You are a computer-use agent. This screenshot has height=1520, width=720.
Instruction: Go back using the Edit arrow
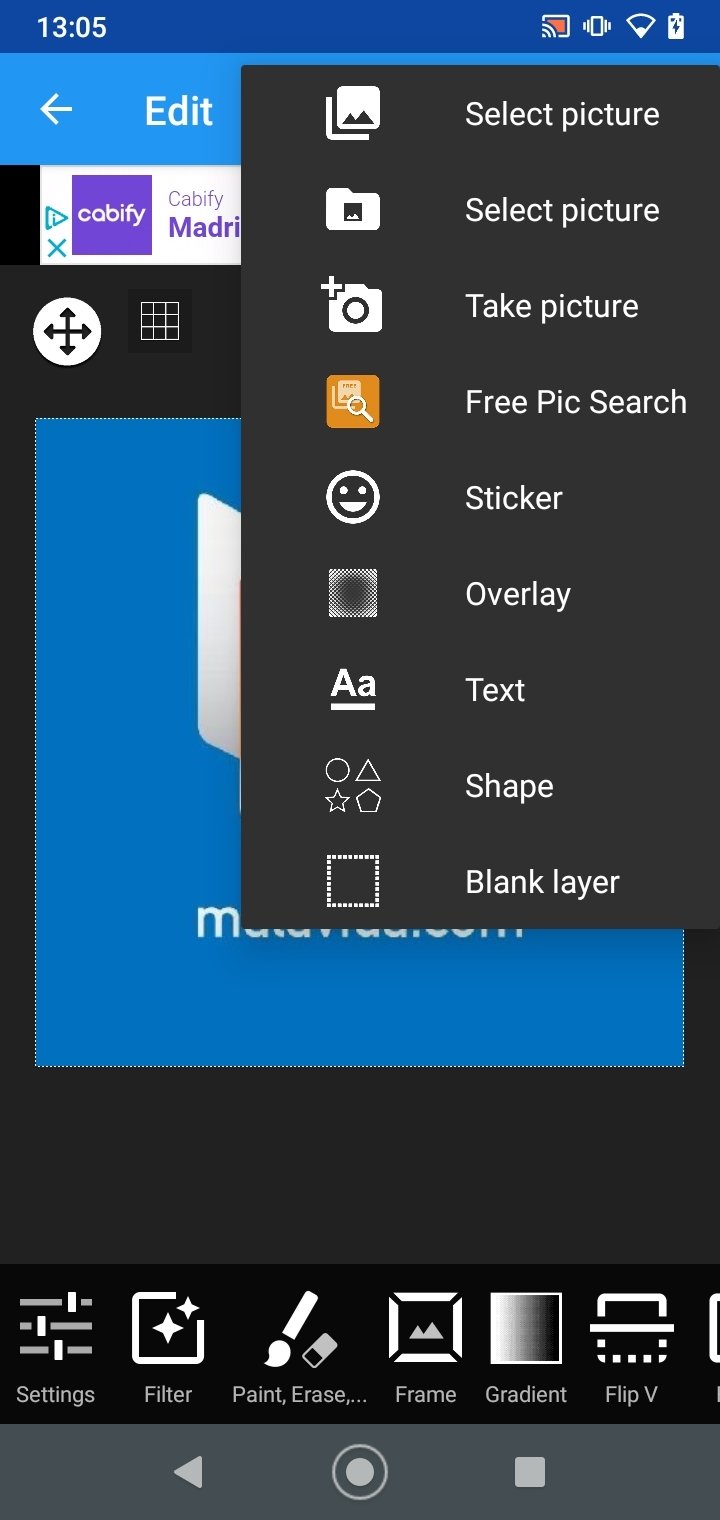[57, 110]
